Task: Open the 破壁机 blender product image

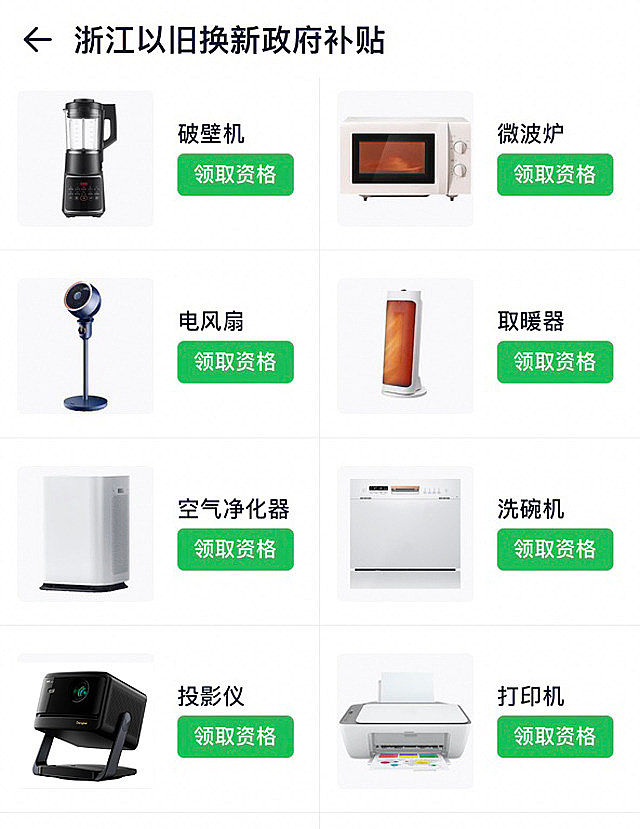Action: click(x=86, y=158)
